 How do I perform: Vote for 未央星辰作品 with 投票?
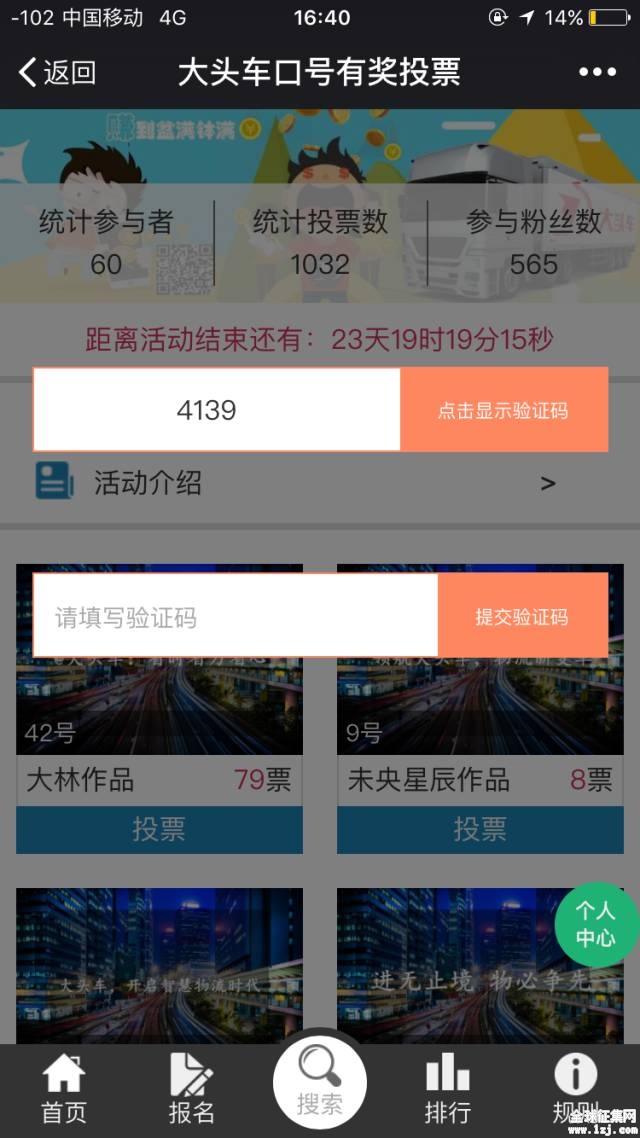pos(480,829)
